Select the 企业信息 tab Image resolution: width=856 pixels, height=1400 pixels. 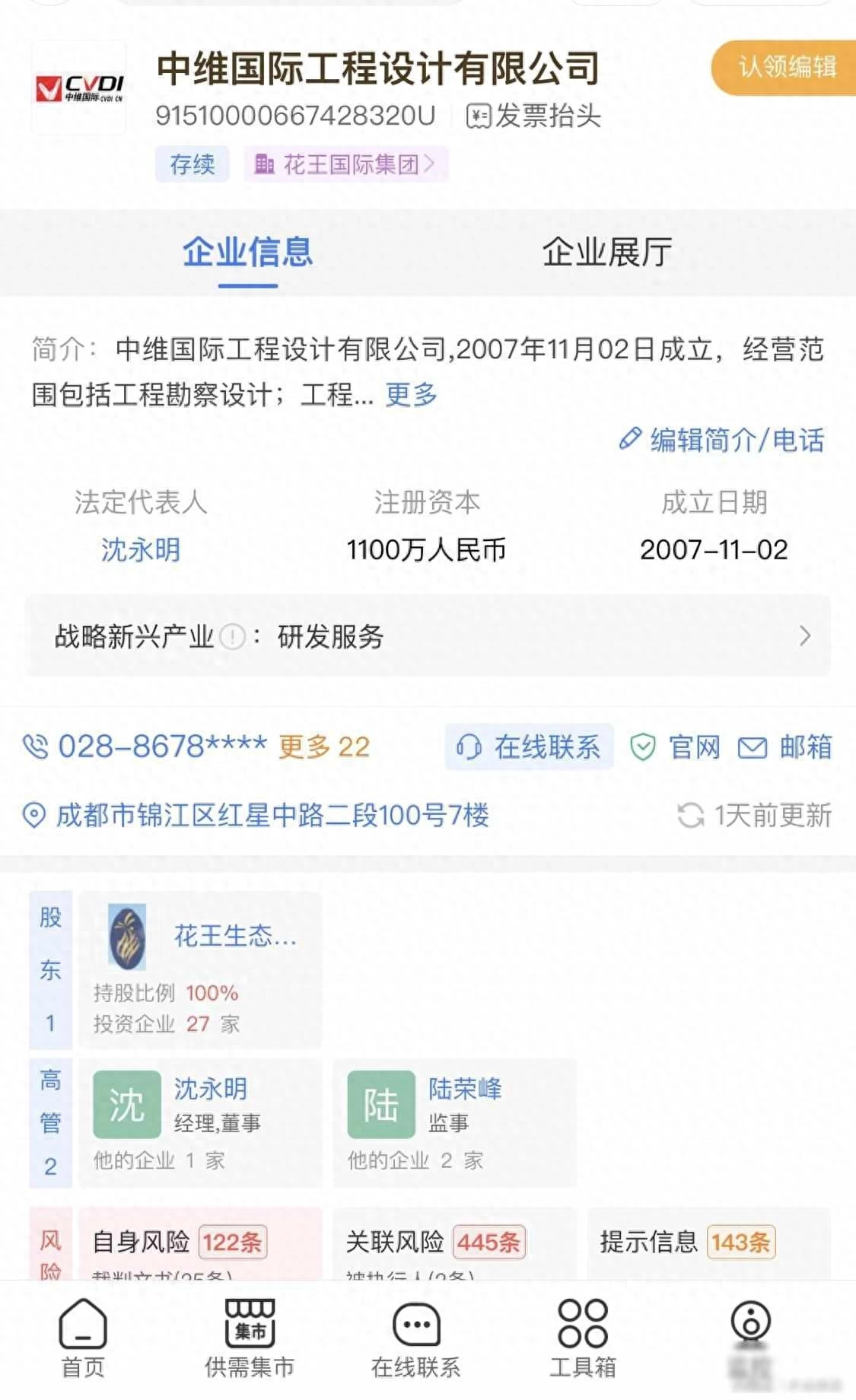pos(248,253)
